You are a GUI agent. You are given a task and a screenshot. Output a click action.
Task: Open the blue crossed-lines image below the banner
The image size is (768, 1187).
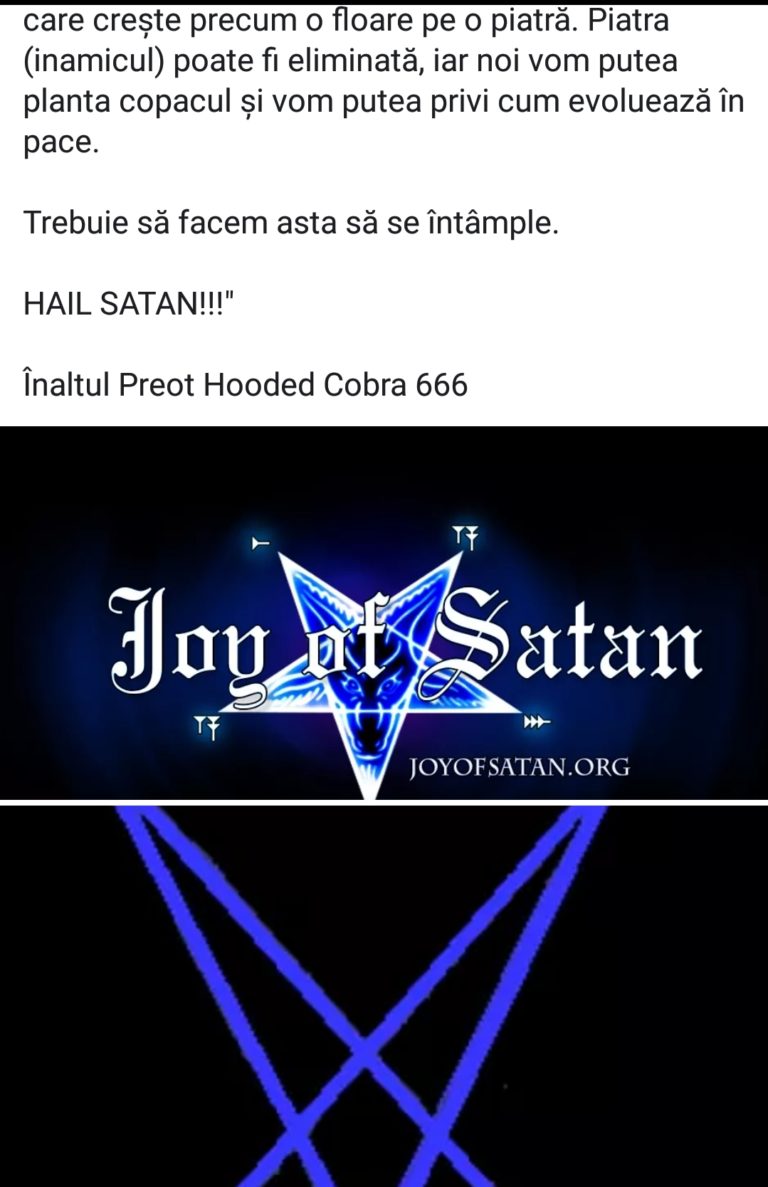tap(384, 995)
